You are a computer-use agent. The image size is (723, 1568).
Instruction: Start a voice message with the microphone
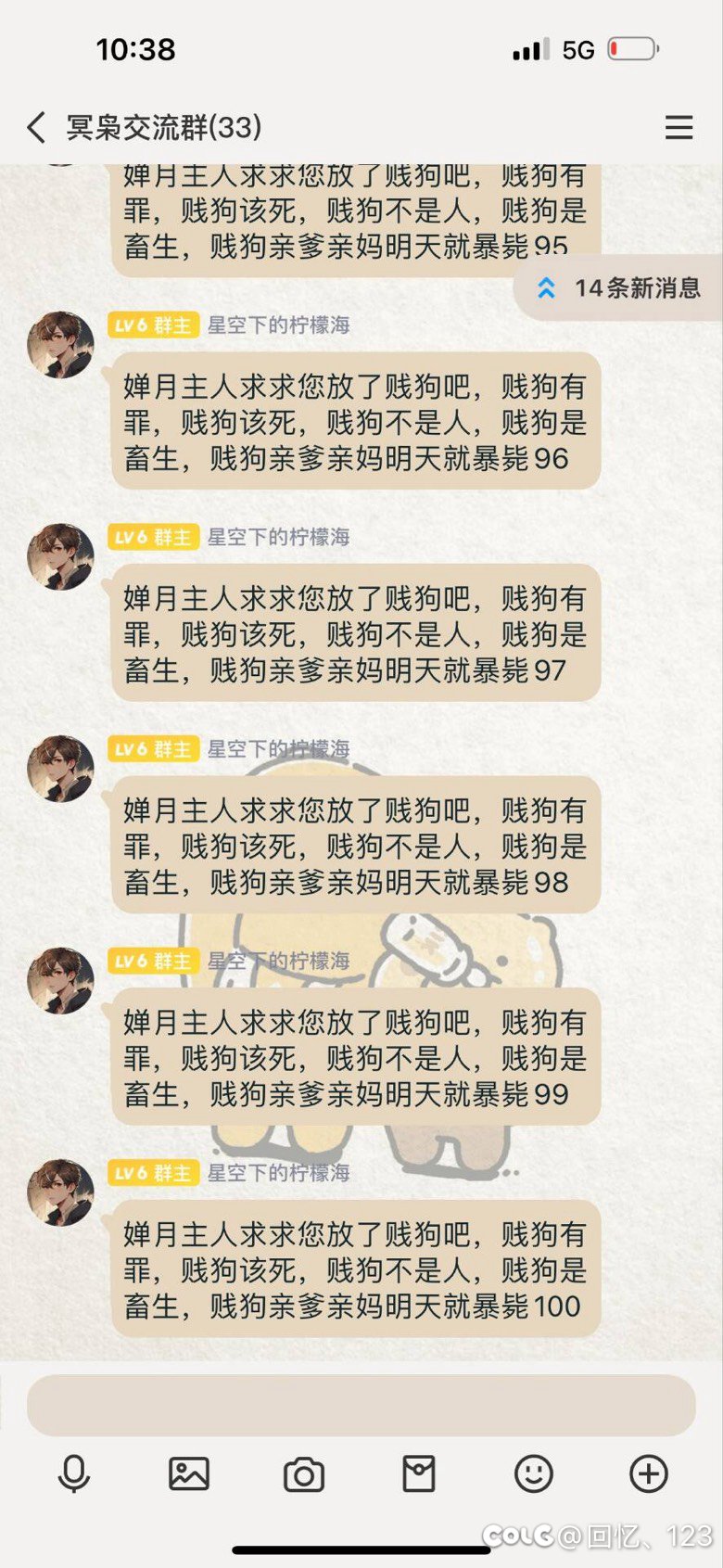tap(74, 1473)
